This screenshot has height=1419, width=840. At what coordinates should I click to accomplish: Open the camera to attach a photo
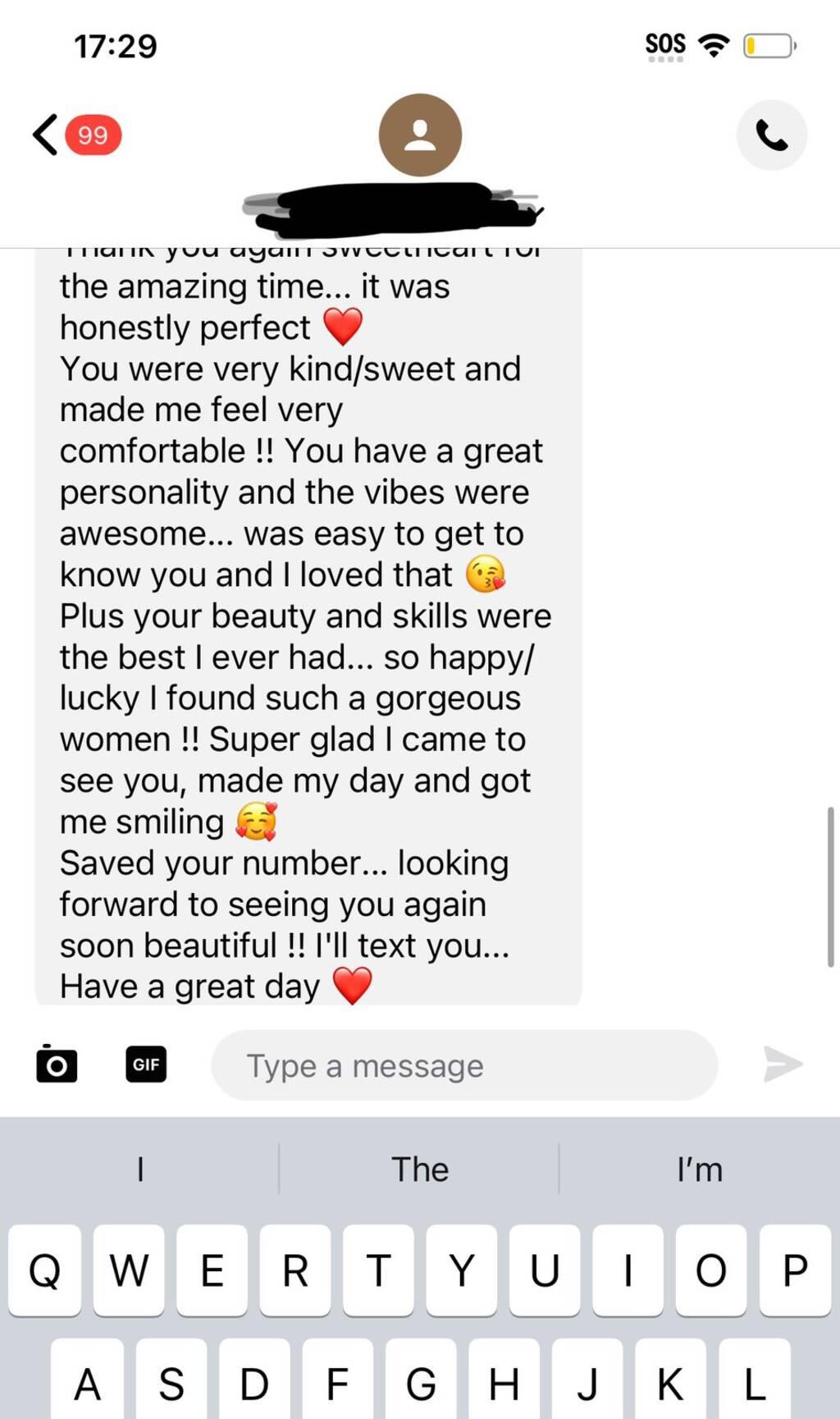click(57, 1064)
